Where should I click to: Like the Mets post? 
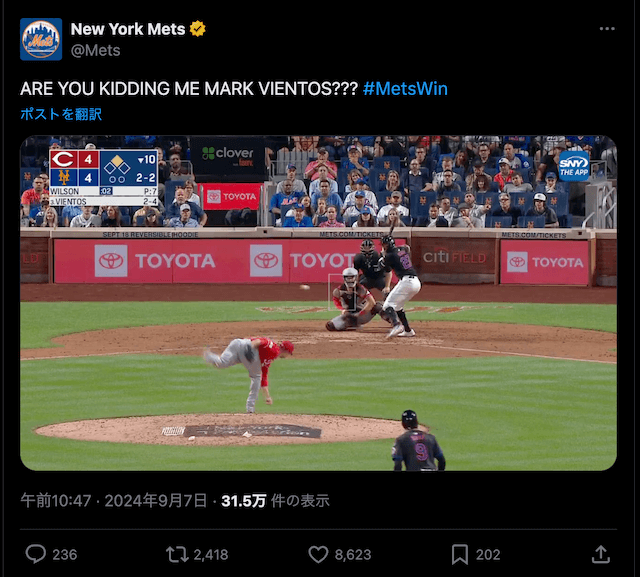coord(319,554)
